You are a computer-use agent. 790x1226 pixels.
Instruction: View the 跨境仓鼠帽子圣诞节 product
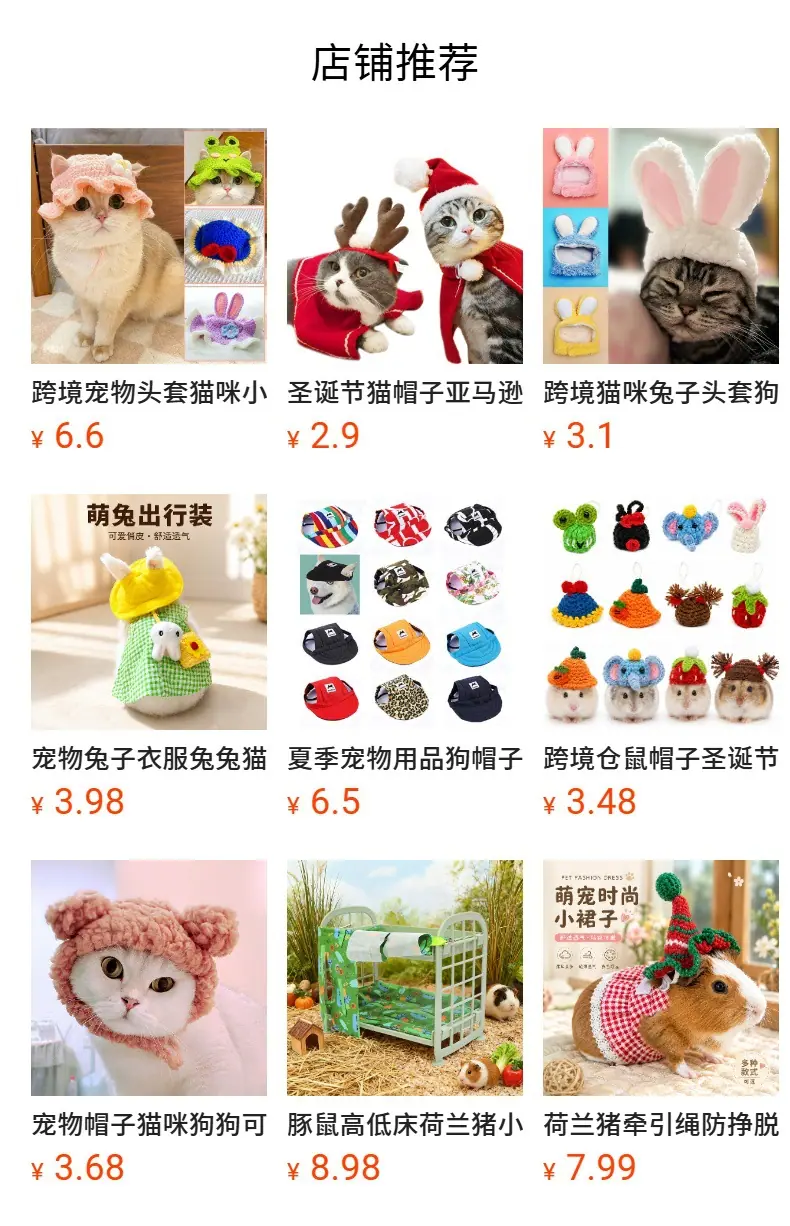point(661,656)
